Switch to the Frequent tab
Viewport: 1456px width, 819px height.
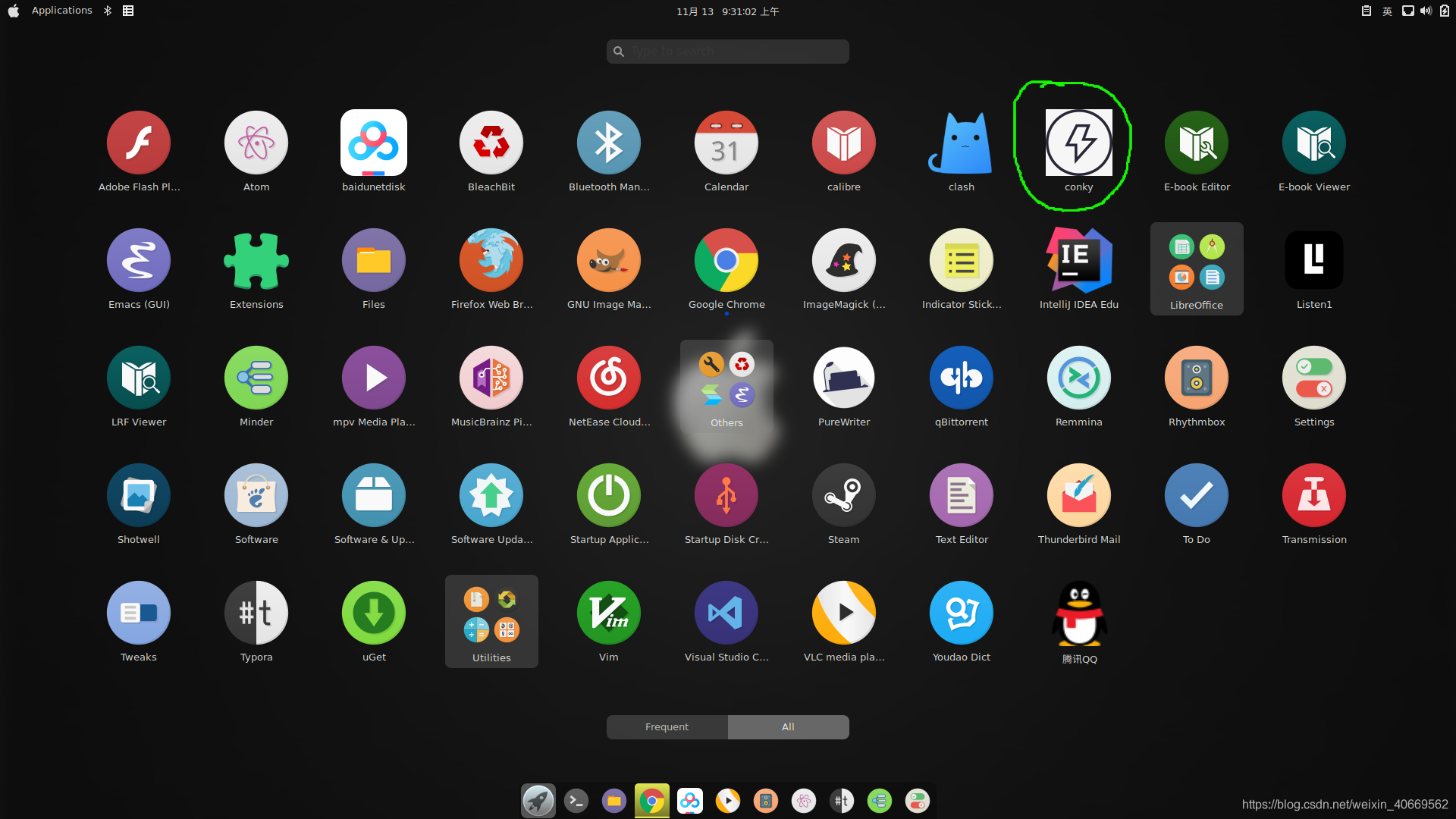(x=667, y=726)
